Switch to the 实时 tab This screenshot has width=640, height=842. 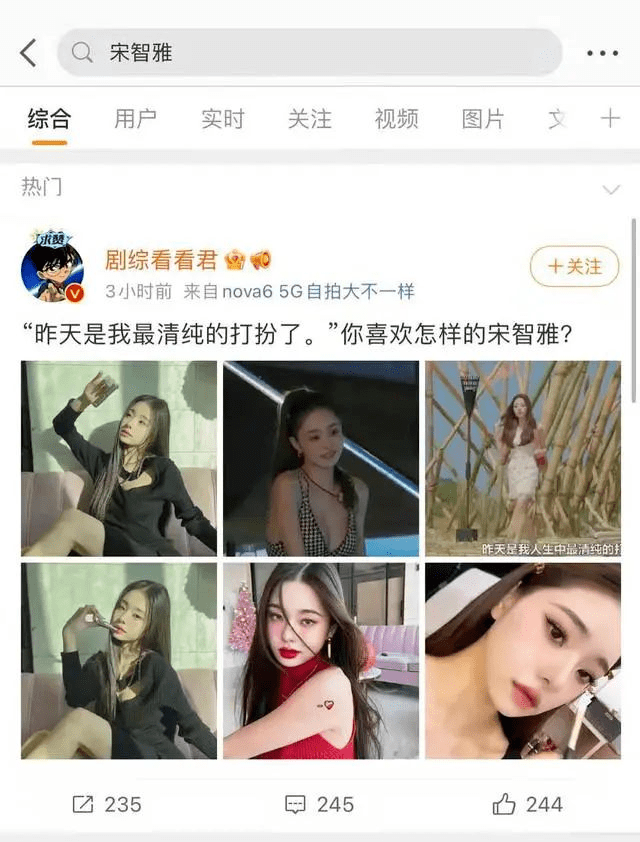[222, 119]
